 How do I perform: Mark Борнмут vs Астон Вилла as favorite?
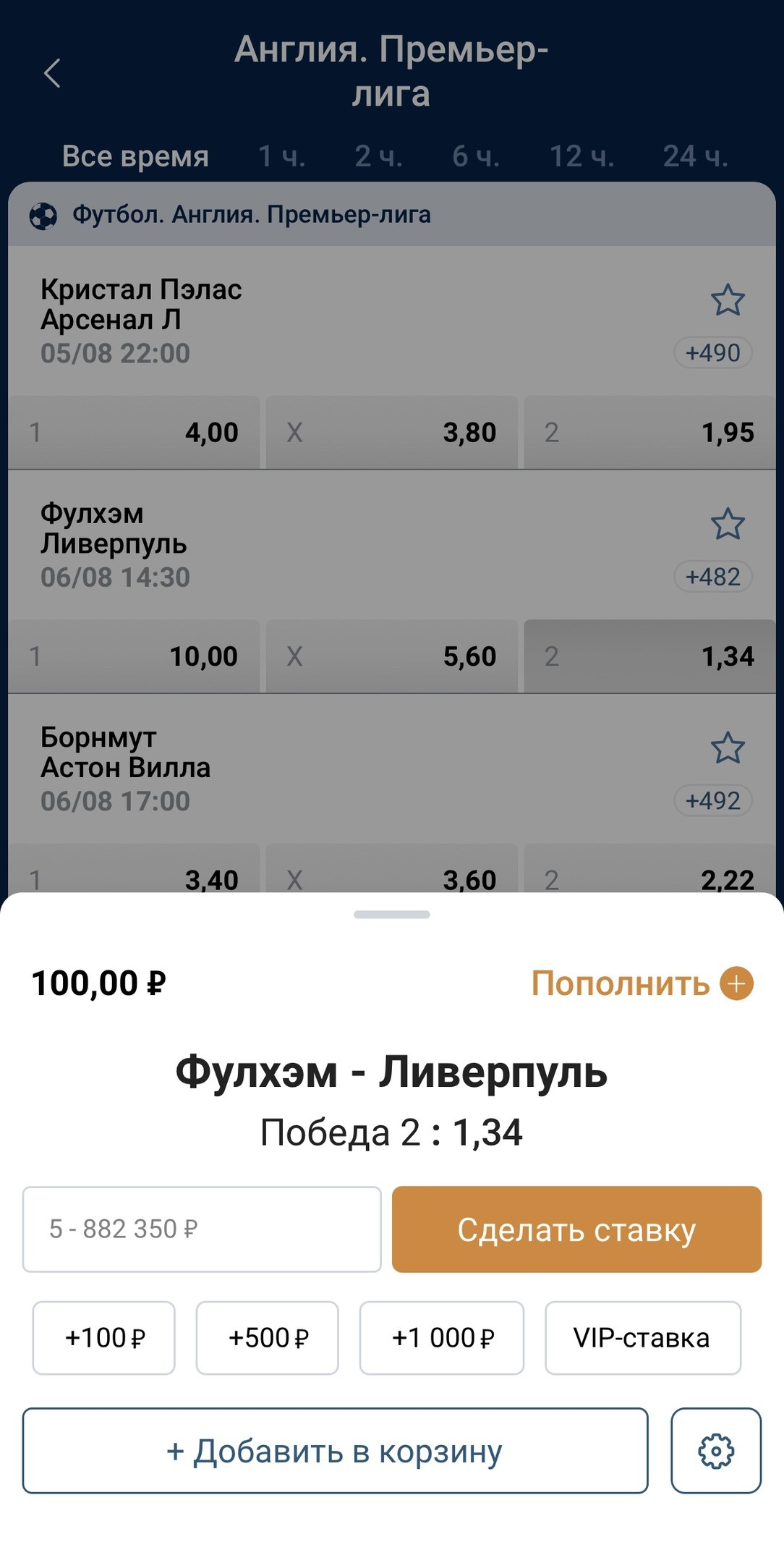pyautogui.click(x=727, y=747)
